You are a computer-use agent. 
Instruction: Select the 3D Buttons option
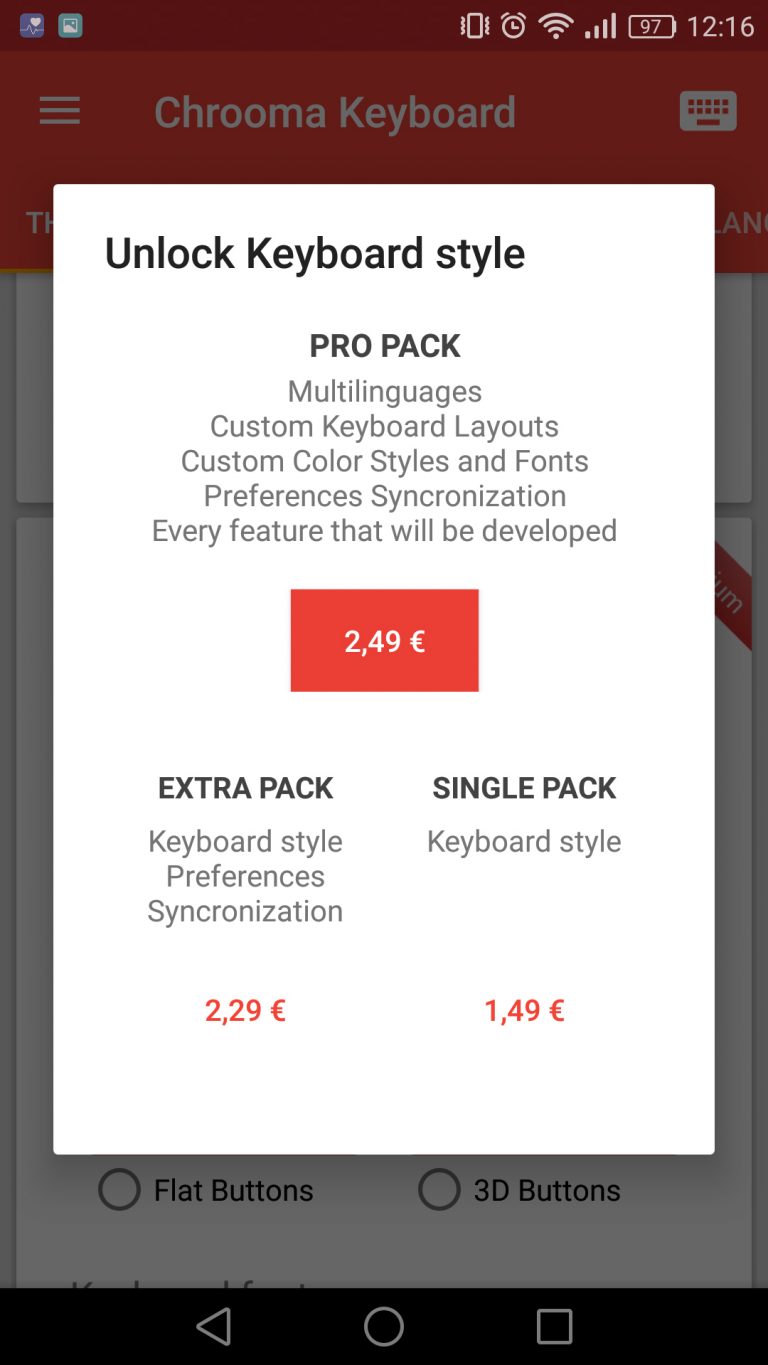439,1190
